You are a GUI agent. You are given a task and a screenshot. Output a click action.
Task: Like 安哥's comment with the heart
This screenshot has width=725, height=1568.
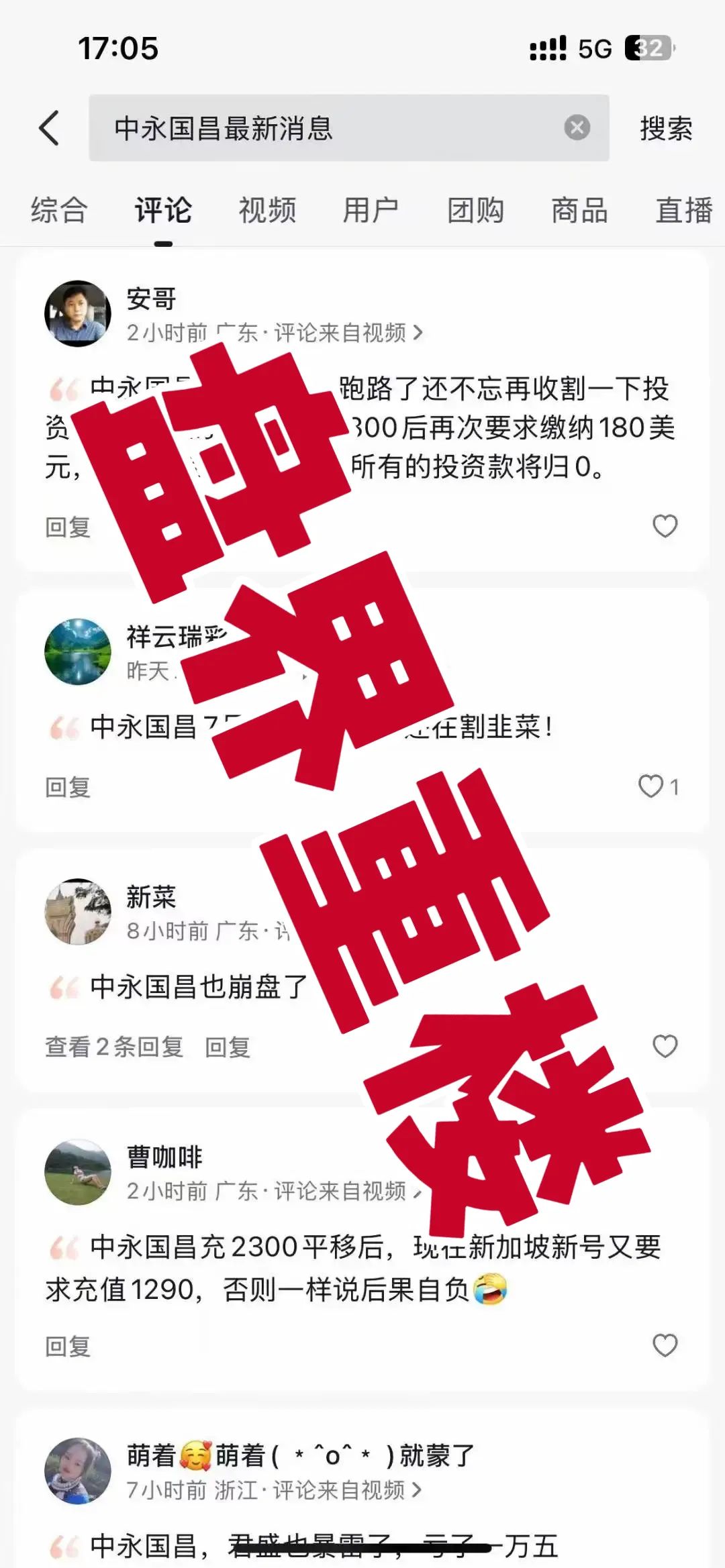pyautogui.click(x=665, y=527)
